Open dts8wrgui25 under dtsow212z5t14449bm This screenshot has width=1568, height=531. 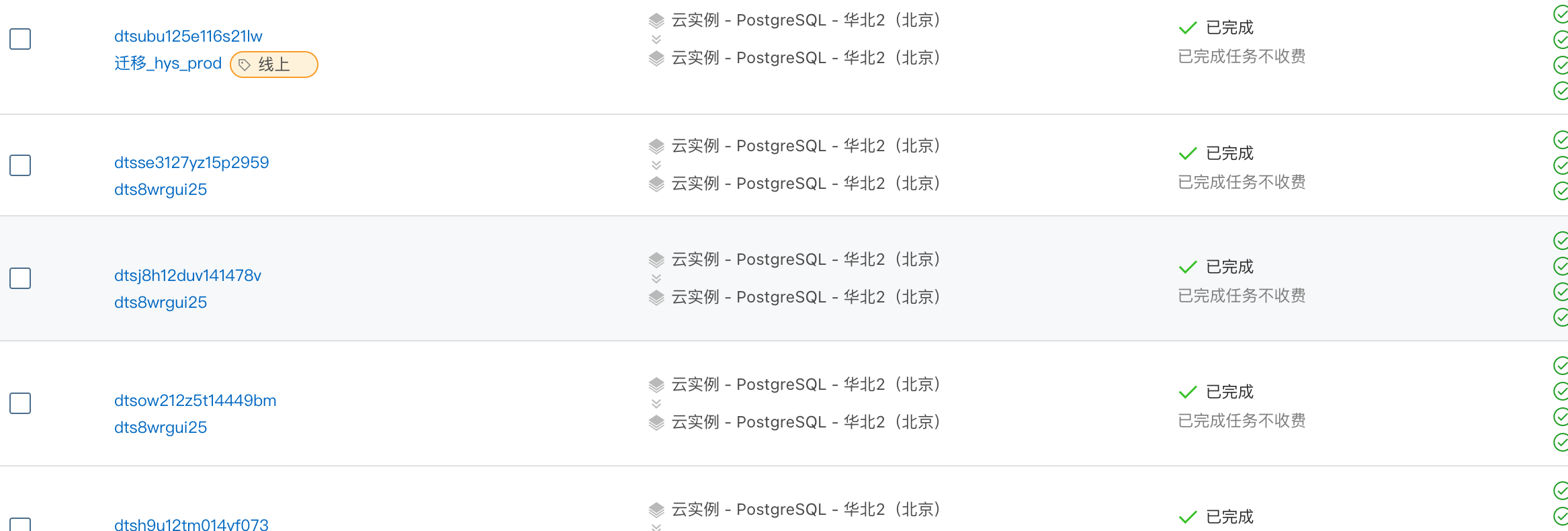click(x=161, y=427)
